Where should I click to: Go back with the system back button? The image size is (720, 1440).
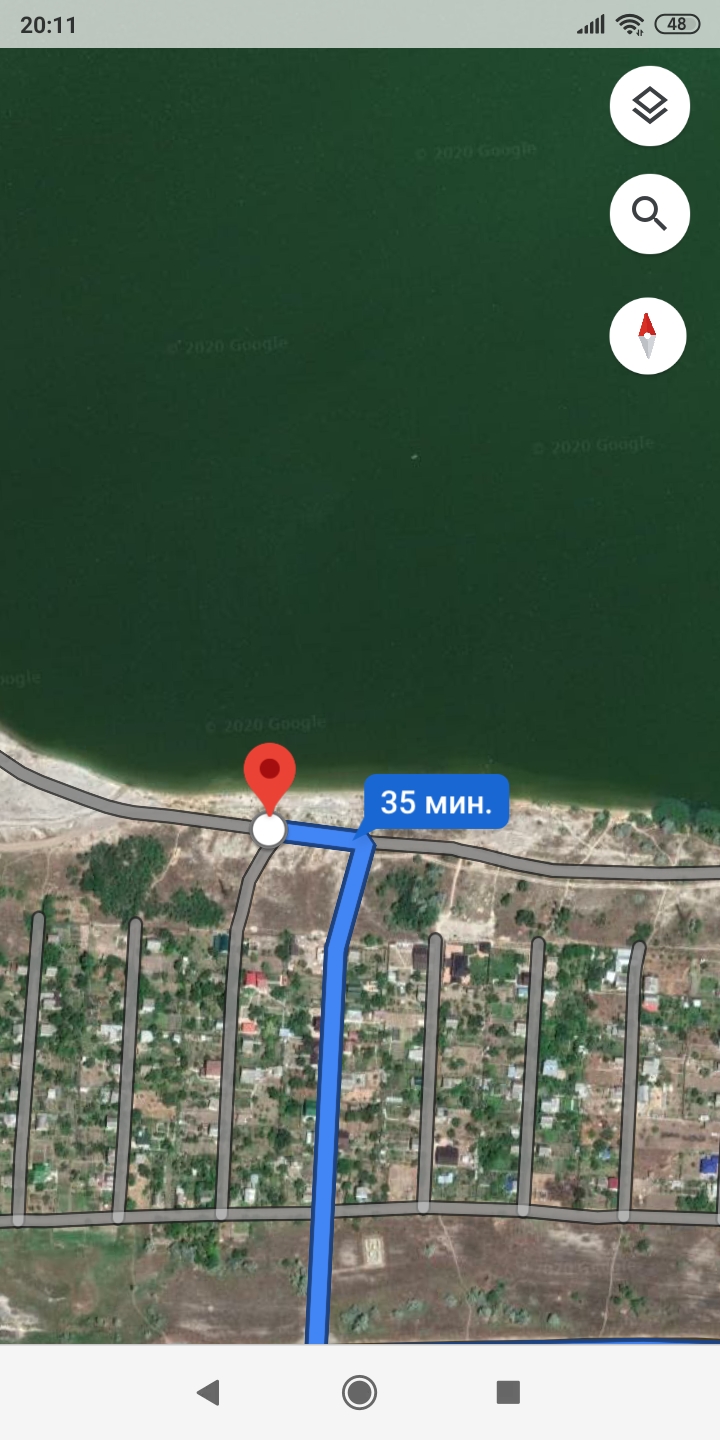[x=208, y=1392]
